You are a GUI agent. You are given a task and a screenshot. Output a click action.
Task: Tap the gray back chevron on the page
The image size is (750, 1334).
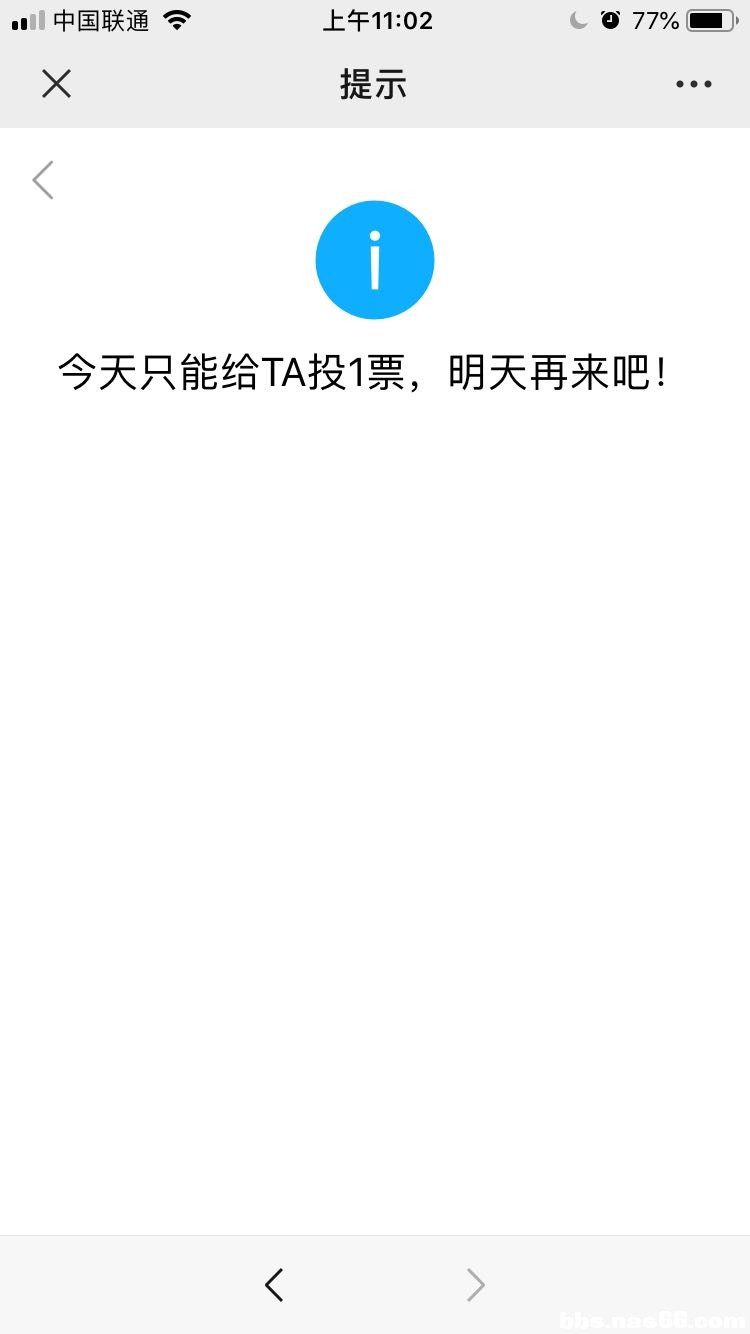[x=42, y=180]
